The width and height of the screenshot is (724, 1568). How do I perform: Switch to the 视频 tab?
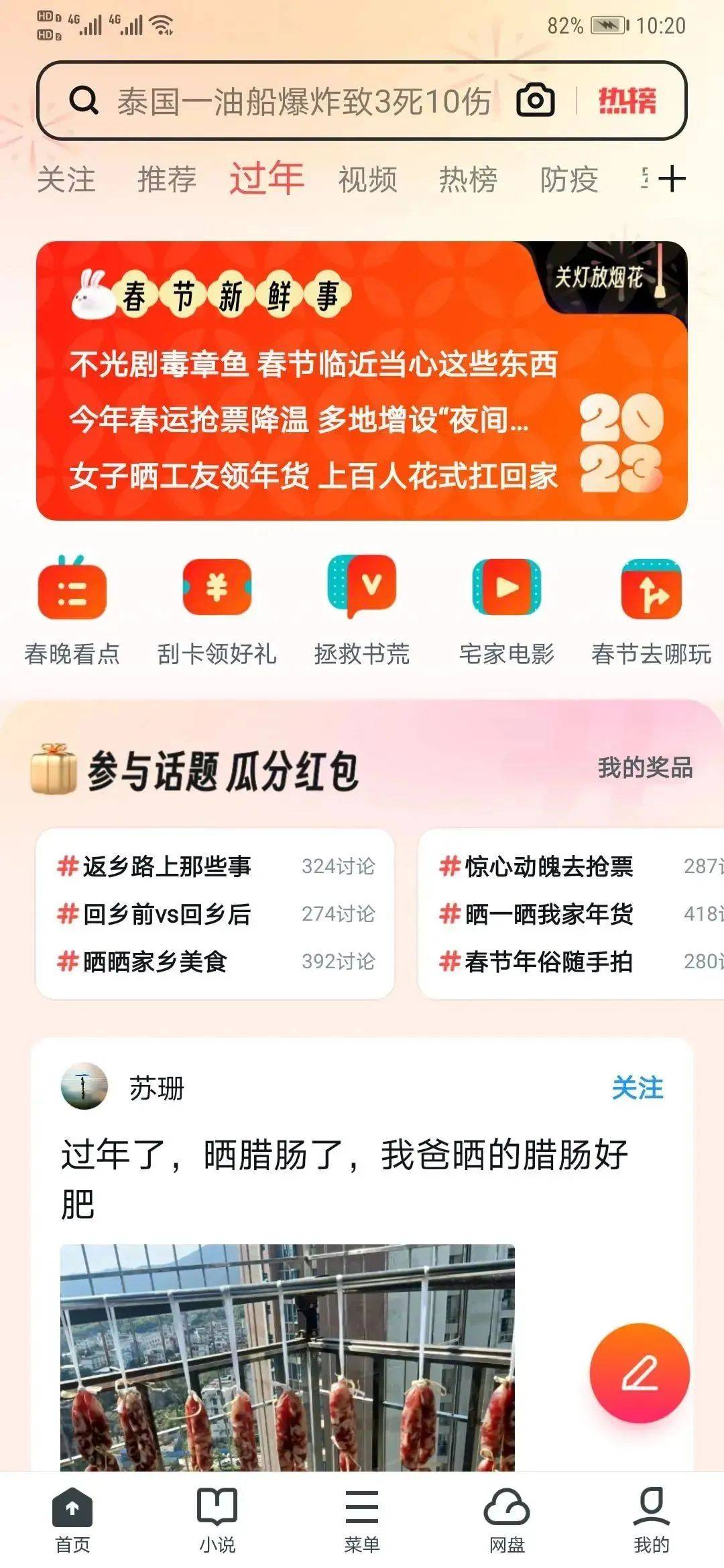click(367, 180)
